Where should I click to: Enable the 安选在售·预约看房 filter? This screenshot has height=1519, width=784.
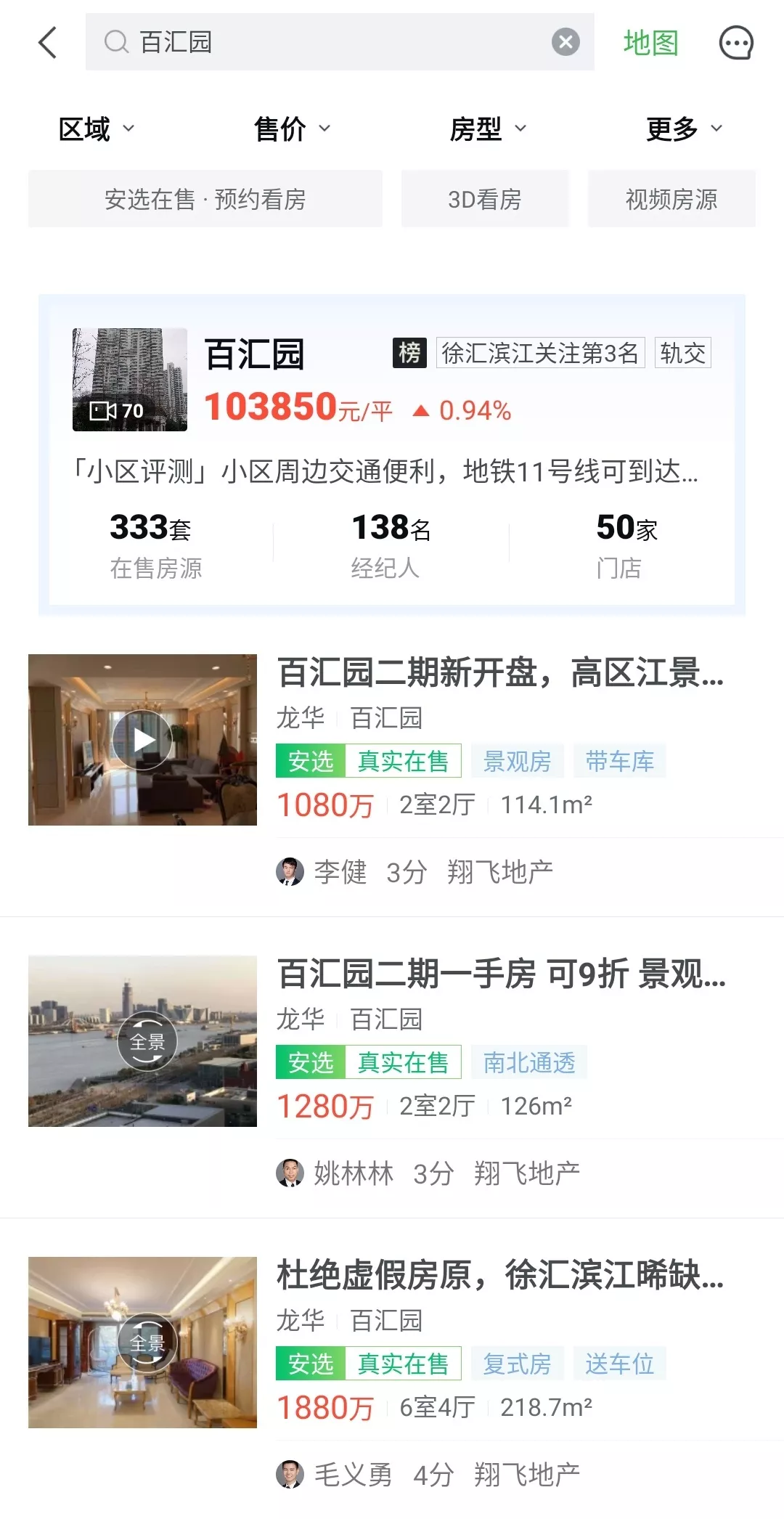tap(205, 198)
